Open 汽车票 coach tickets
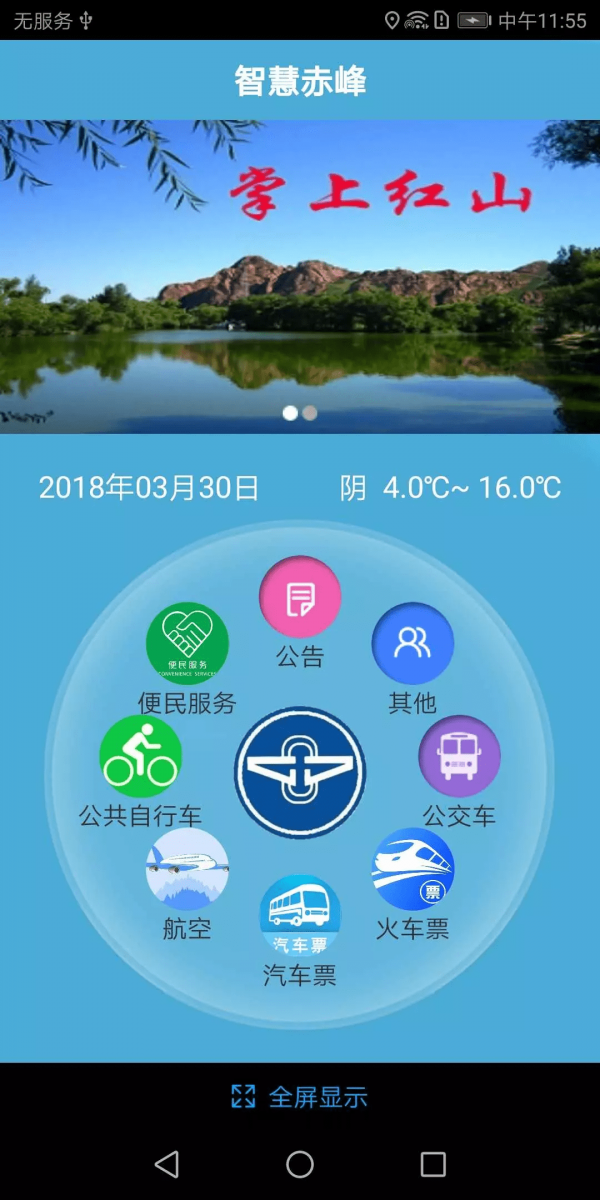Screen dimensions: 600x1200 [300, 916]
